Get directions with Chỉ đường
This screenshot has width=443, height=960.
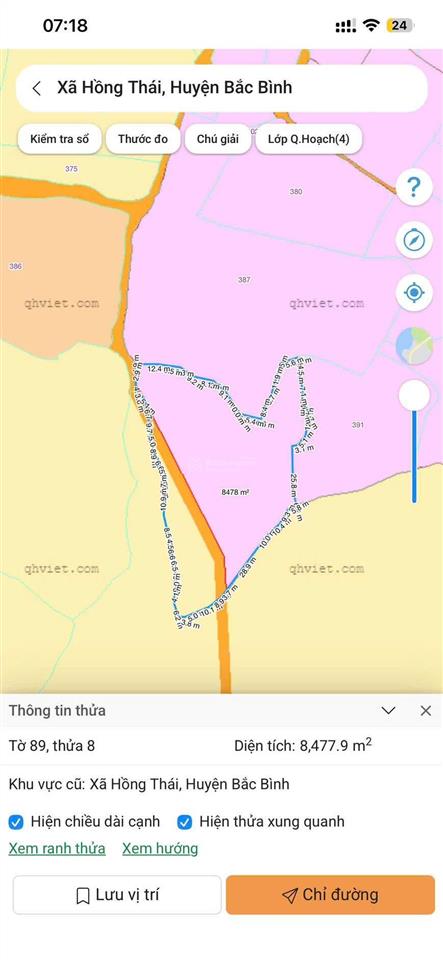[330, 895]
